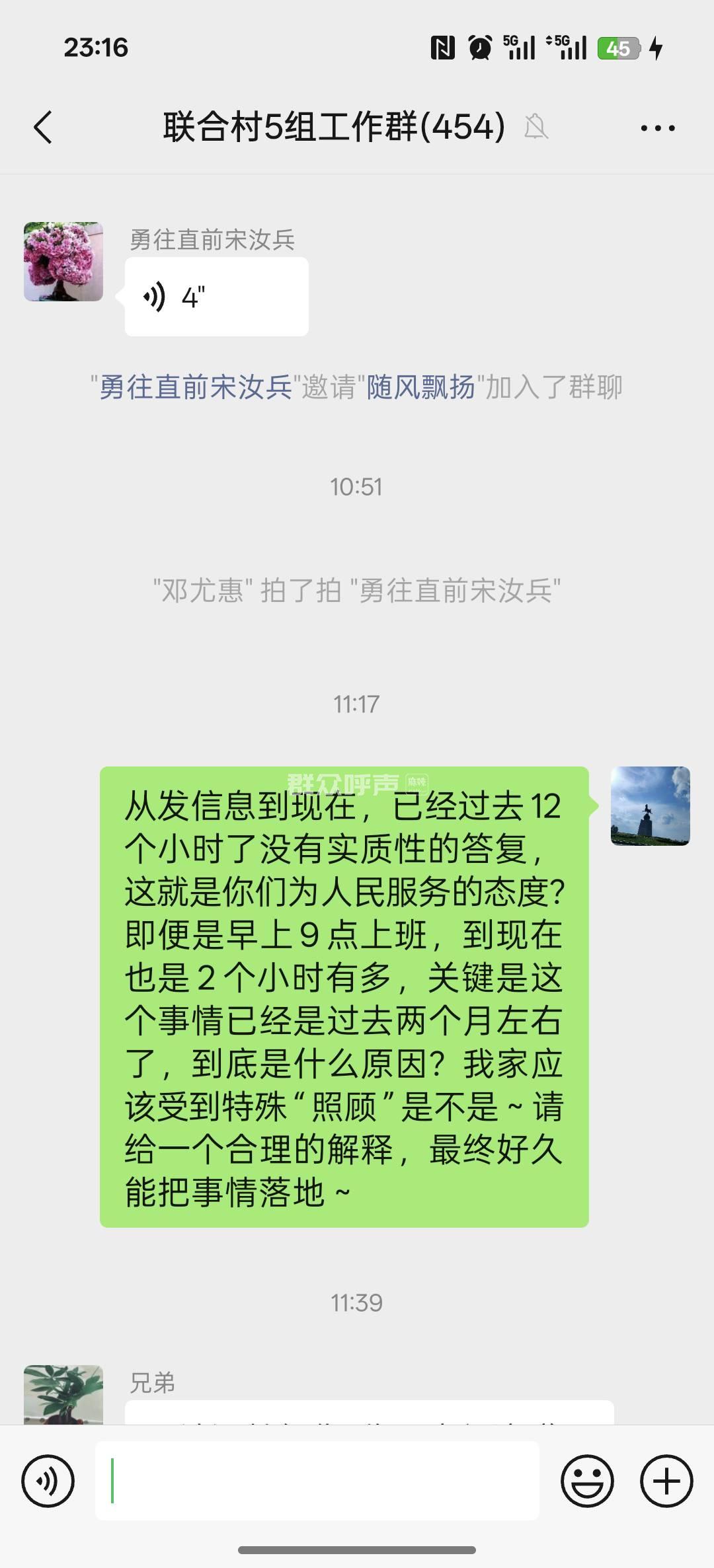Open 兄弟's profile avatar

point(63,1393)
